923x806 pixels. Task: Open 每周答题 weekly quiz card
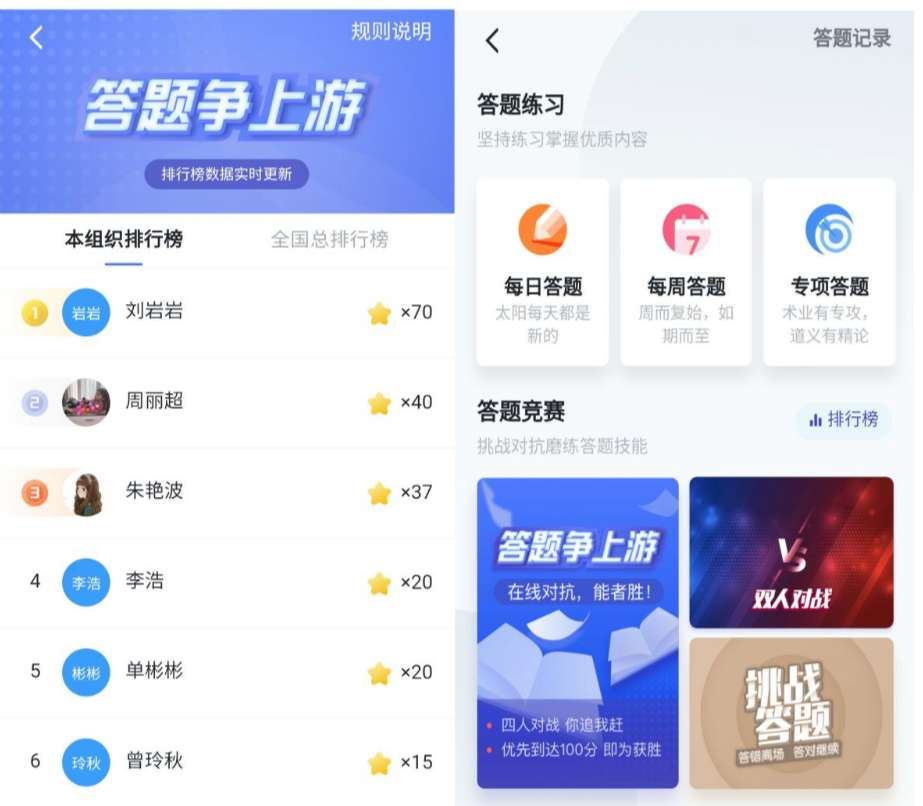[686, 272]
